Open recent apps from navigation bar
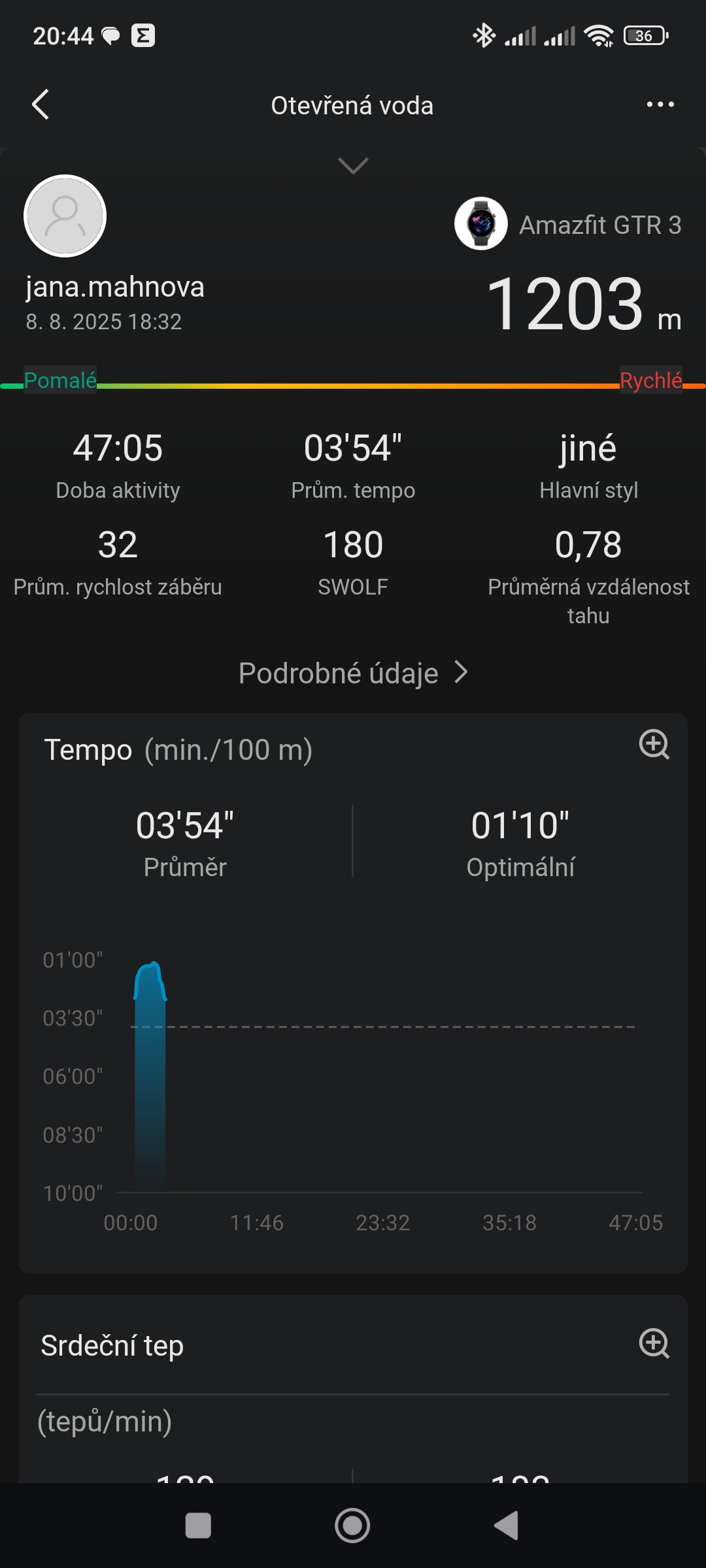706x1568 pixels. [198, 1526]
